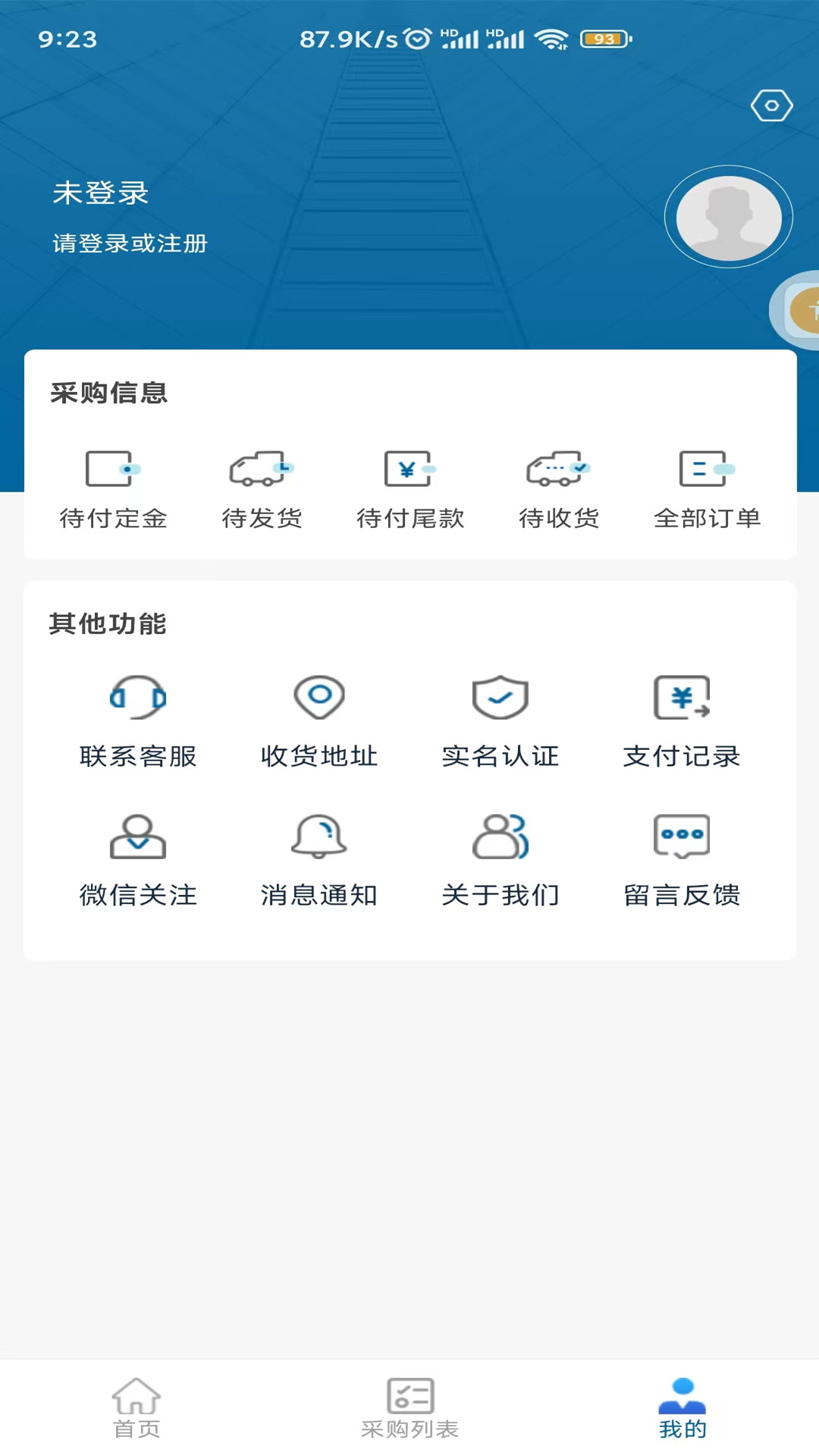This screenshot has width=819, height=1456.
Task: Open 支付记录 history
Action: 682,720
